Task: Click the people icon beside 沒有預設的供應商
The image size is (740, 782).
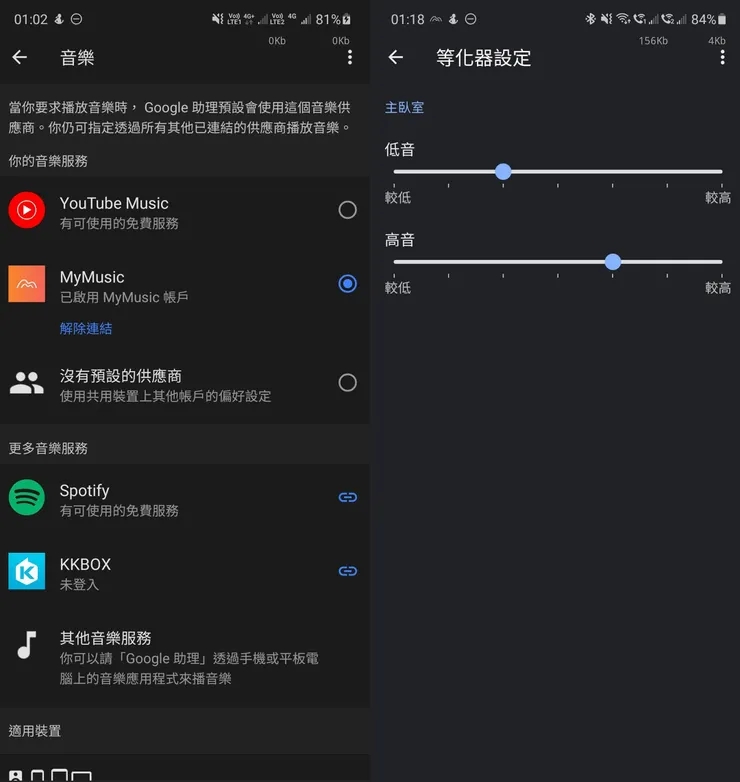Action: click(27, 383)
